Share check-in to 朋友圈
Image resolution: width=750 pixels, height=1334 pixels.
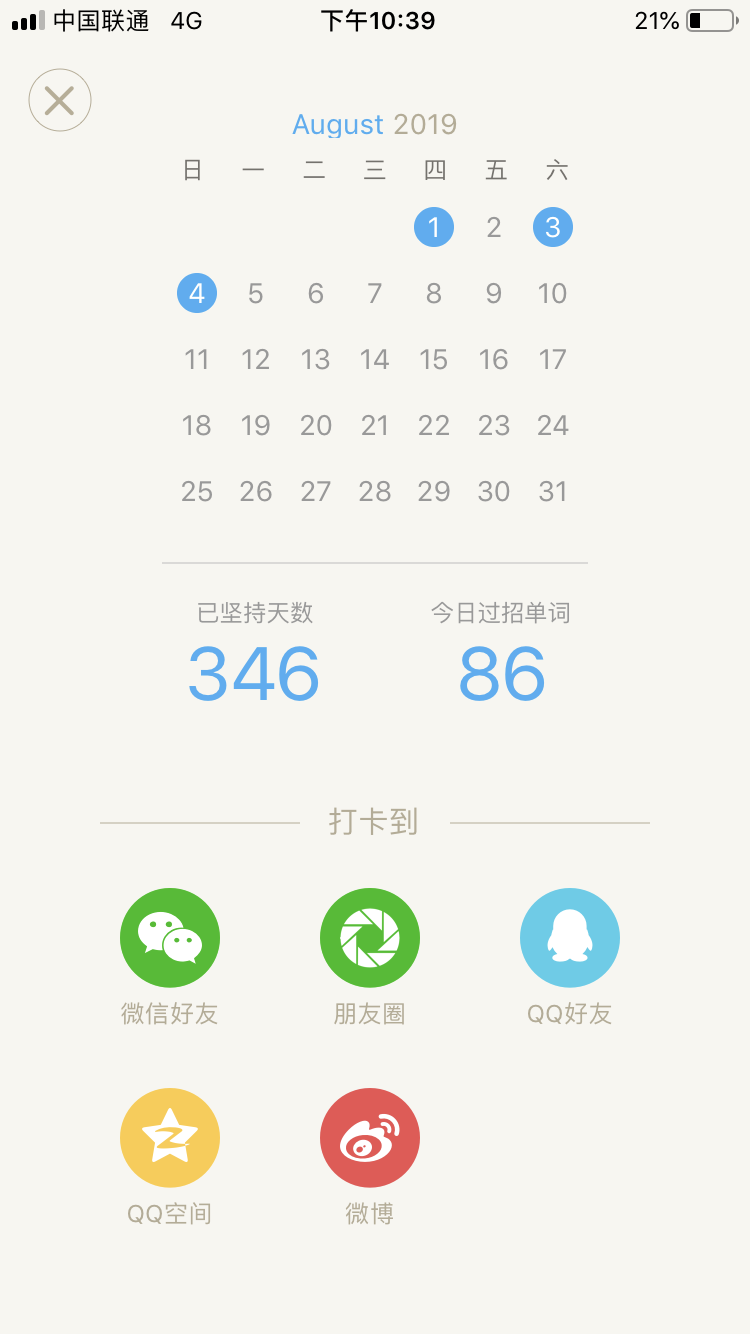point(370,938)
